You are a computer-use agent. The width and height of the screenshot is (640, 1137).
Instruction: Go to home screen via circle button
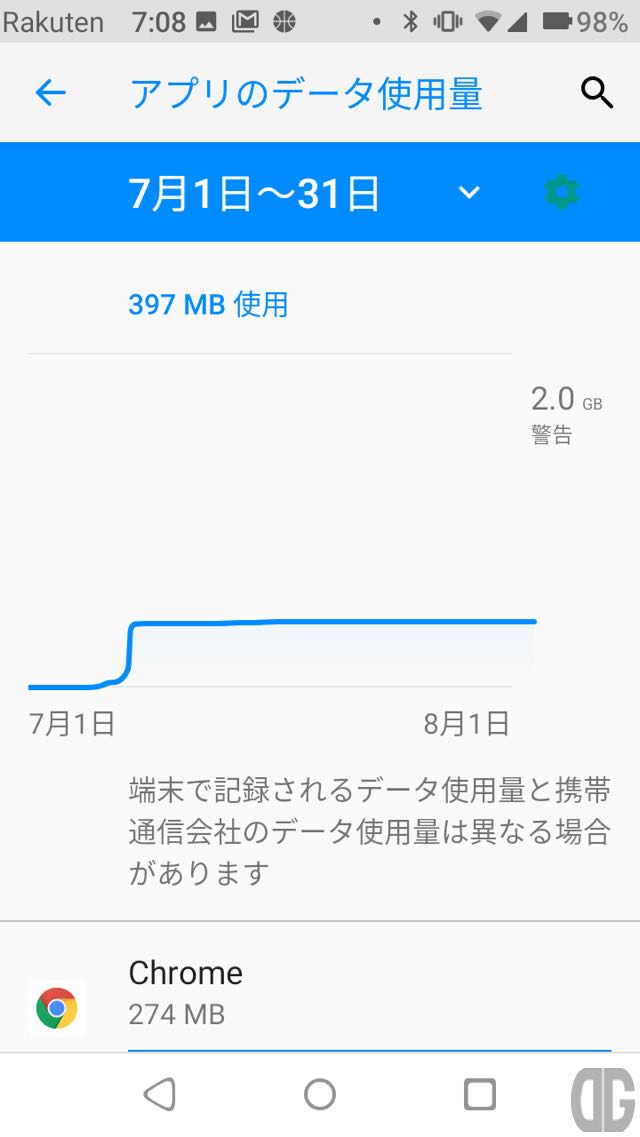(x=320, y=1094)
